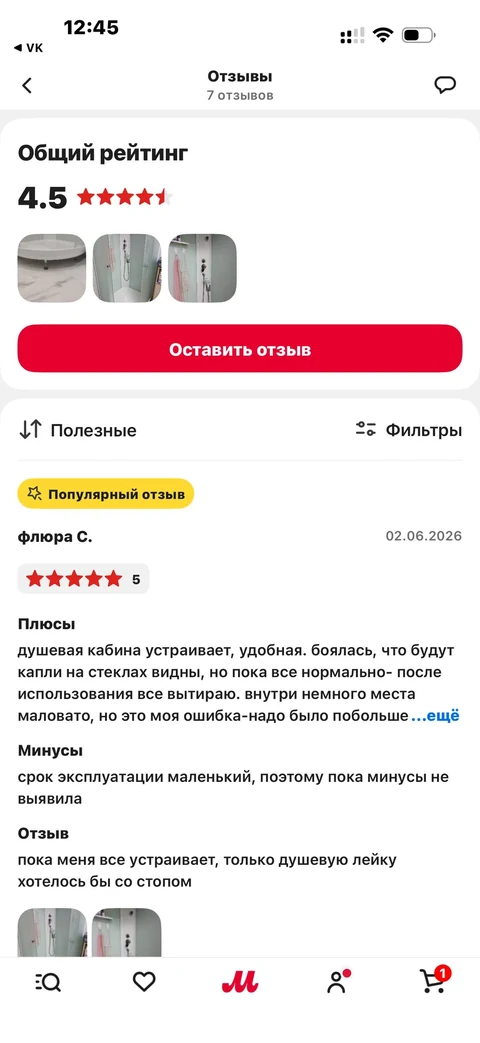The width and height of the screenshot is (480, 1043).
Task: Expand the review text with …ещё
Action: tap(435, 716)
